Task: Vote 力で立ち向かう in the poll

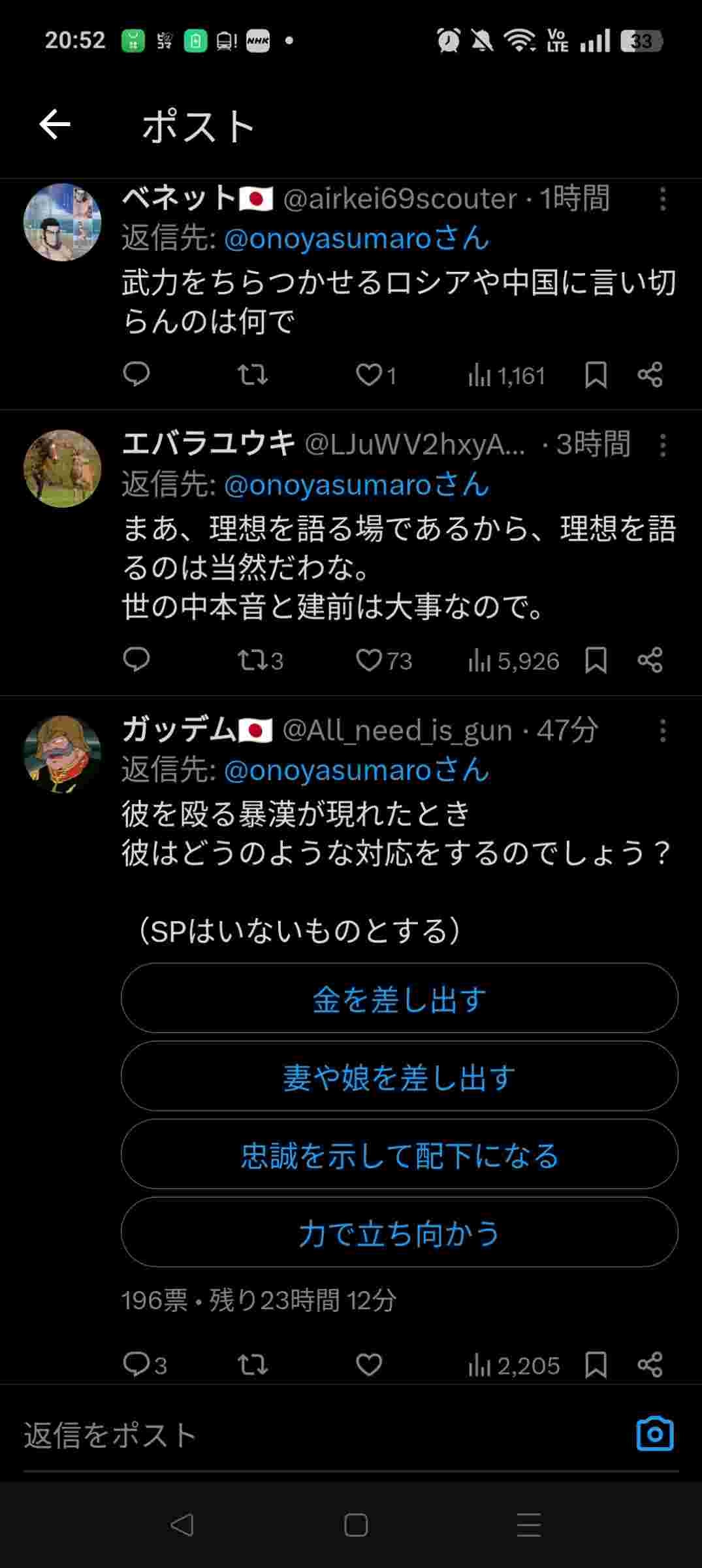Action: click(x=399, y=1233)
